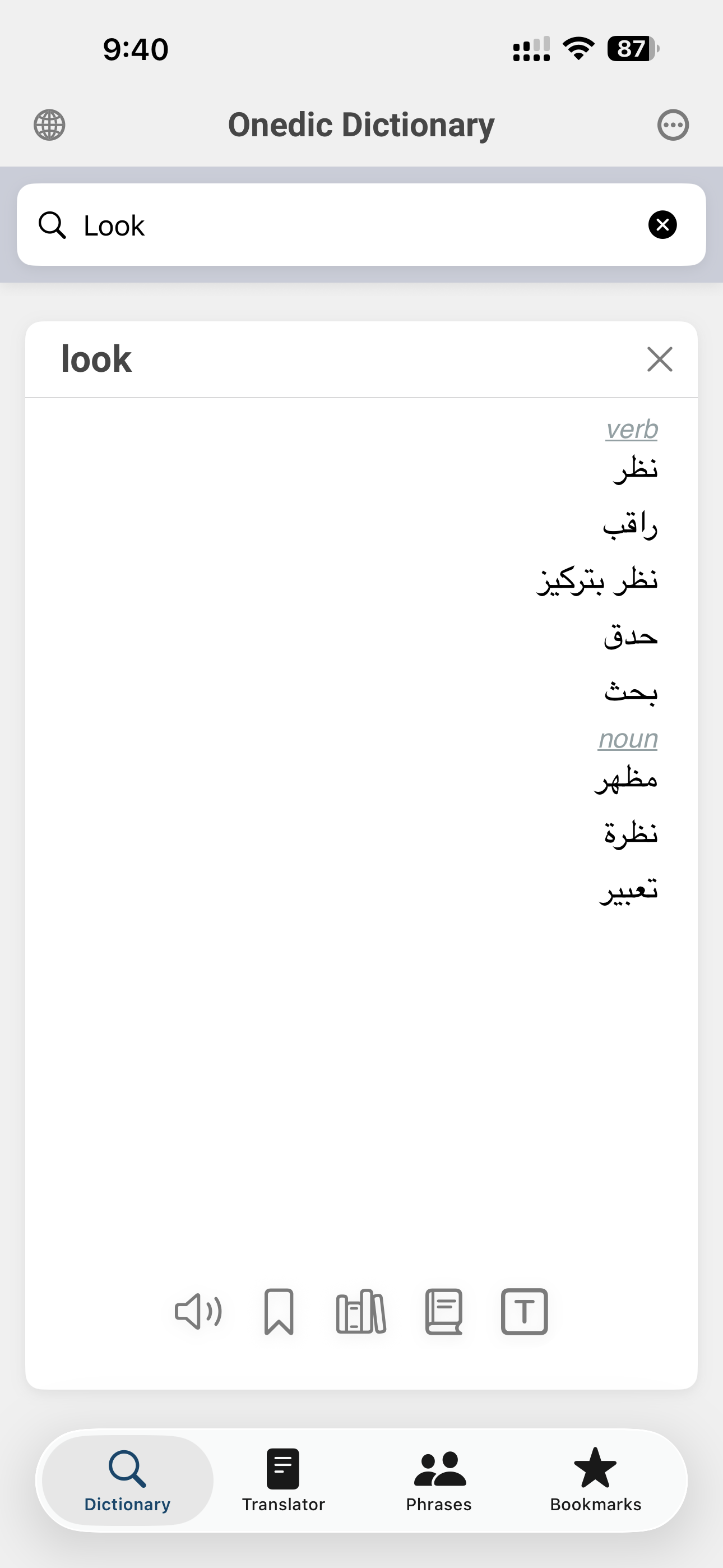The height and width of the screenshot is (1568, 723).
Task: Close the "look" result card
Action: tap(660, 359)
